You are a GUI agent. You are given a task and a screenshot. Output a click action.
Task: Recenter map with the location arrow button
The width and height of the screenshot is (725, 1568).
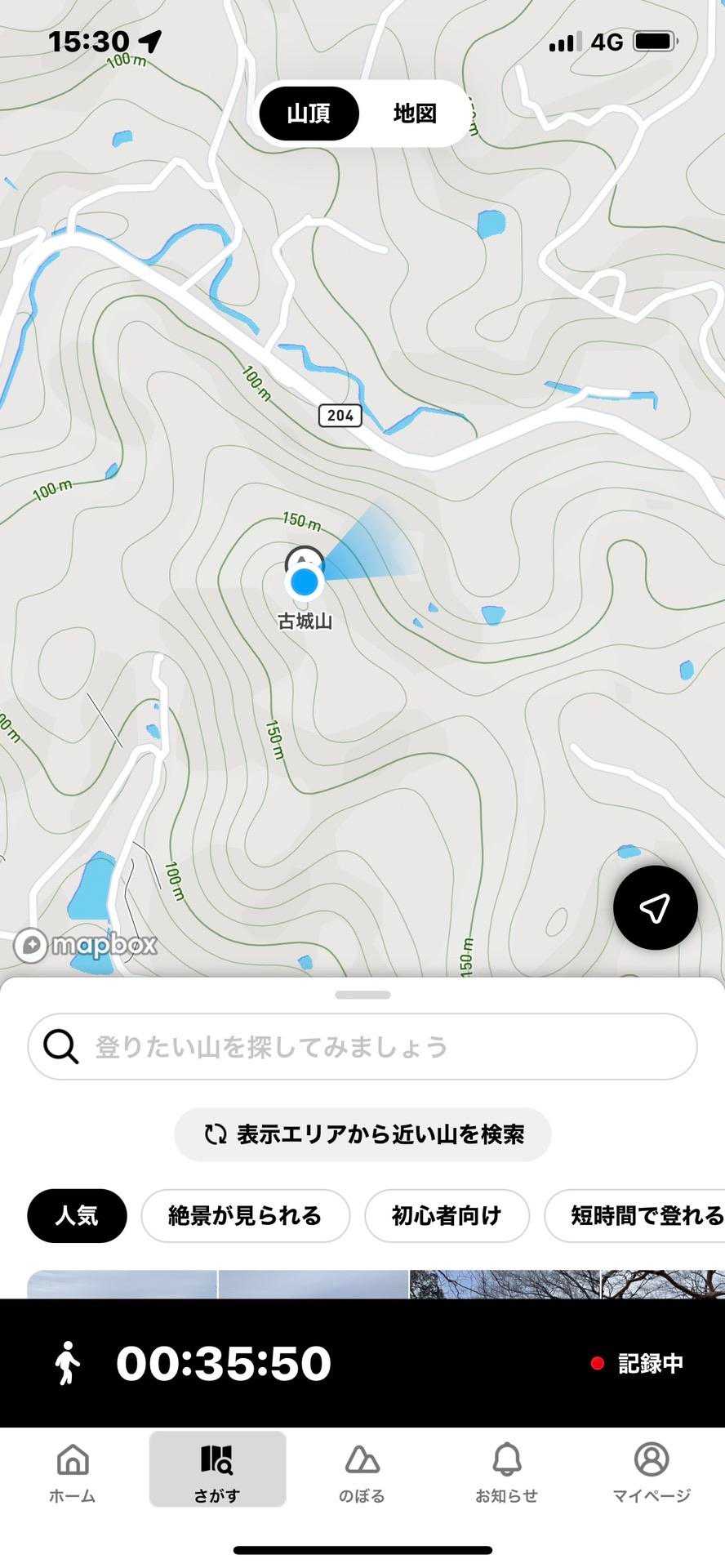tap(655, 907)
